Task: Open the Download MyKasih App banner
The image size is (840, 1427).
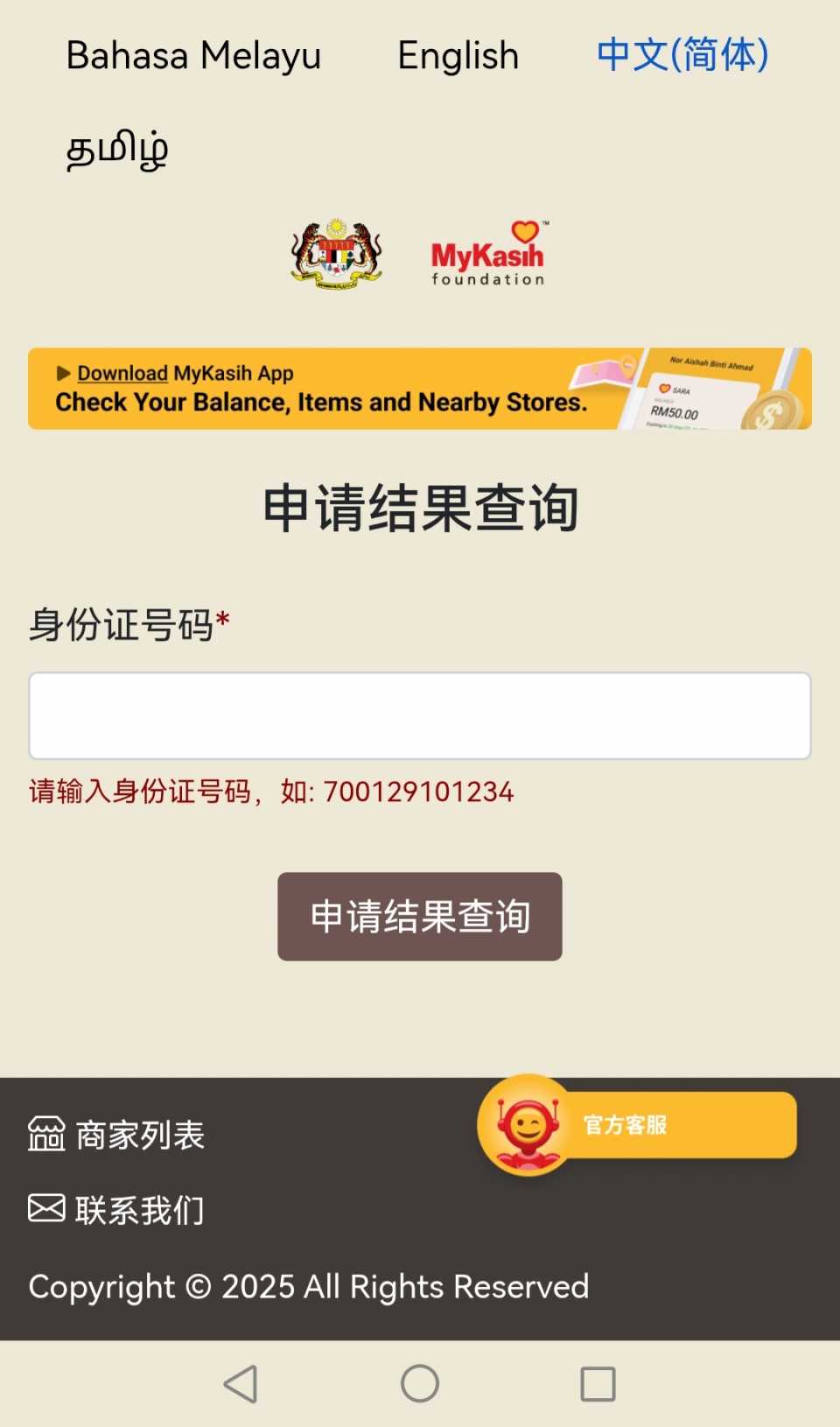Action: tap(420, 389)
